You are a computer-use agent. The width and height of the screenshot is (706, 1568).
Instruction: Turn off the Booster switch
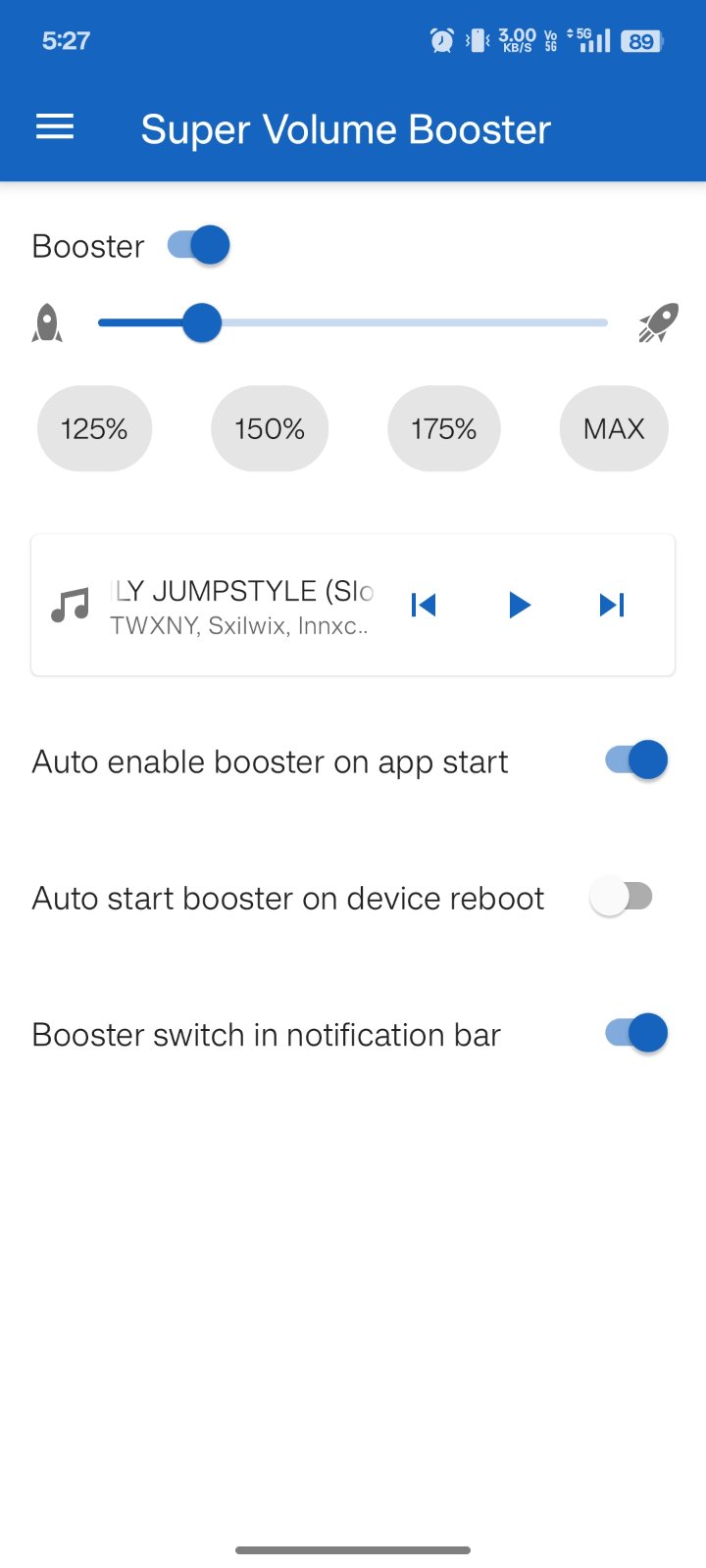(198, 245)
